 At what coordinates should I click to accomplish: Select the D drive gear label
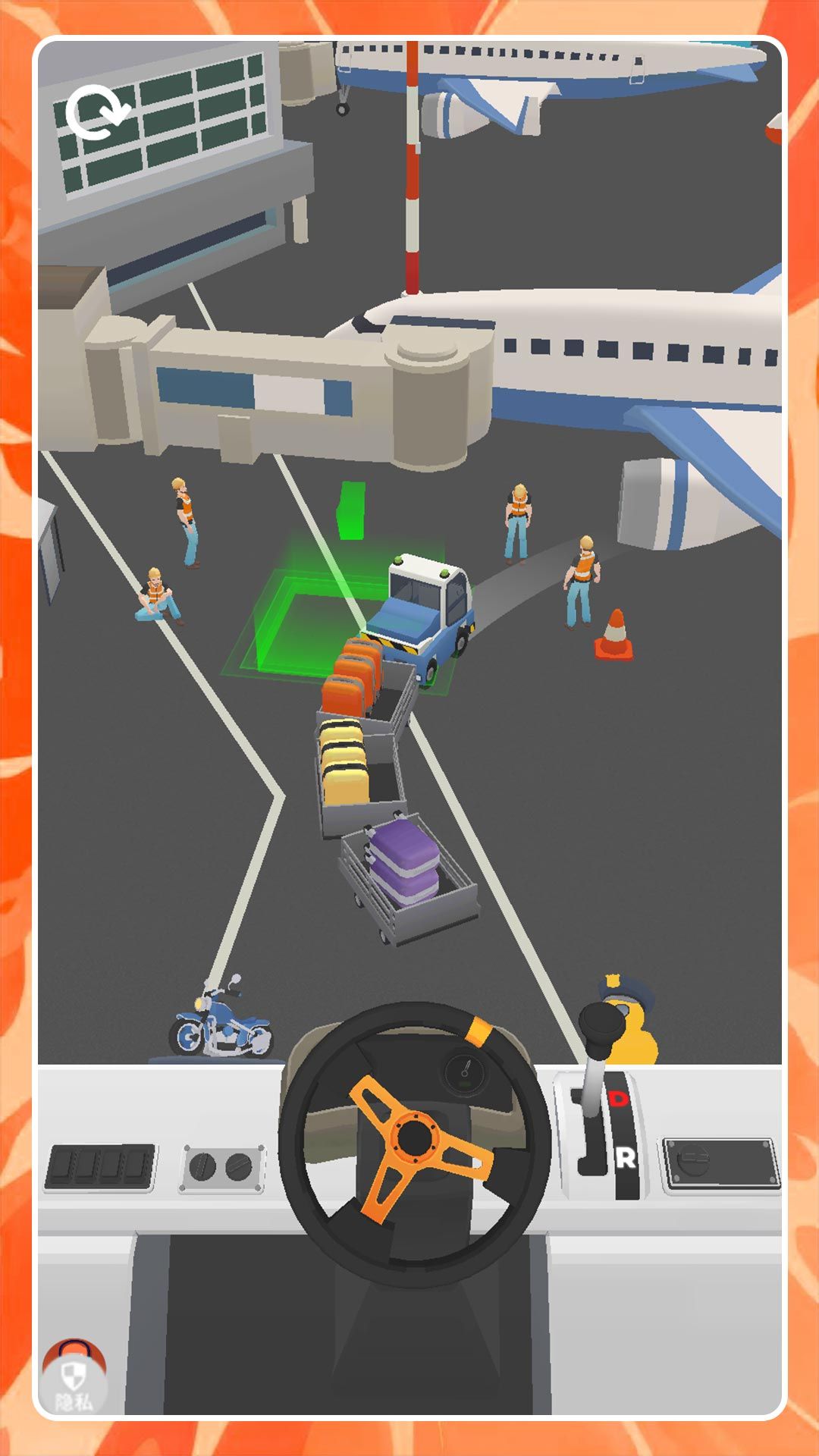[619, 1097]
